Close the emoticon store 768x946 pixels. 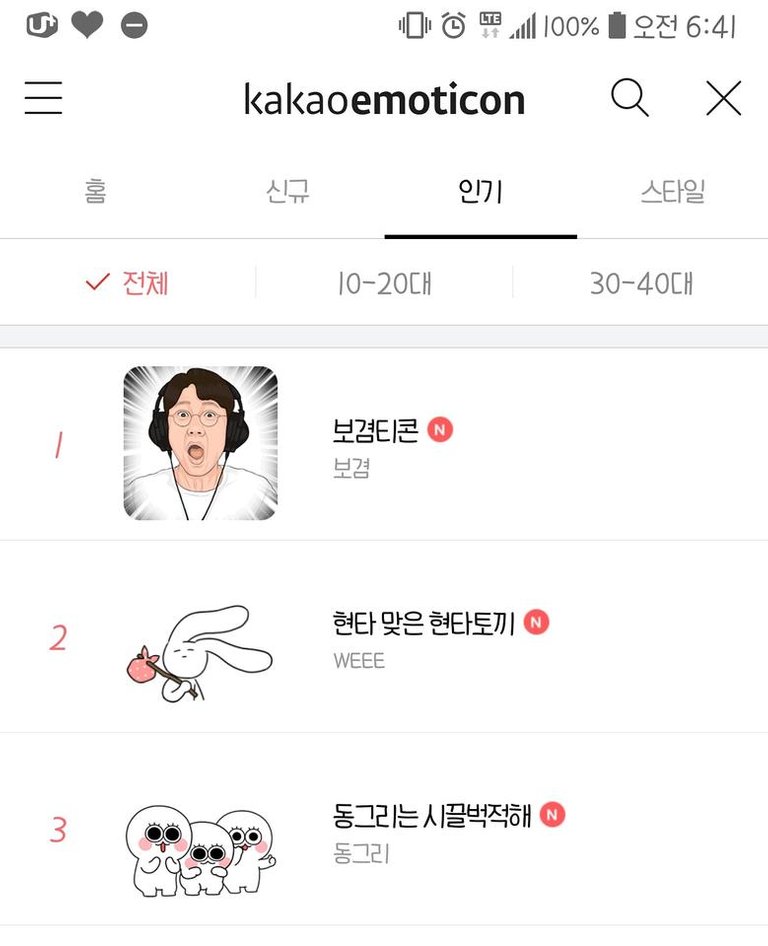click(x=723, y=99)
